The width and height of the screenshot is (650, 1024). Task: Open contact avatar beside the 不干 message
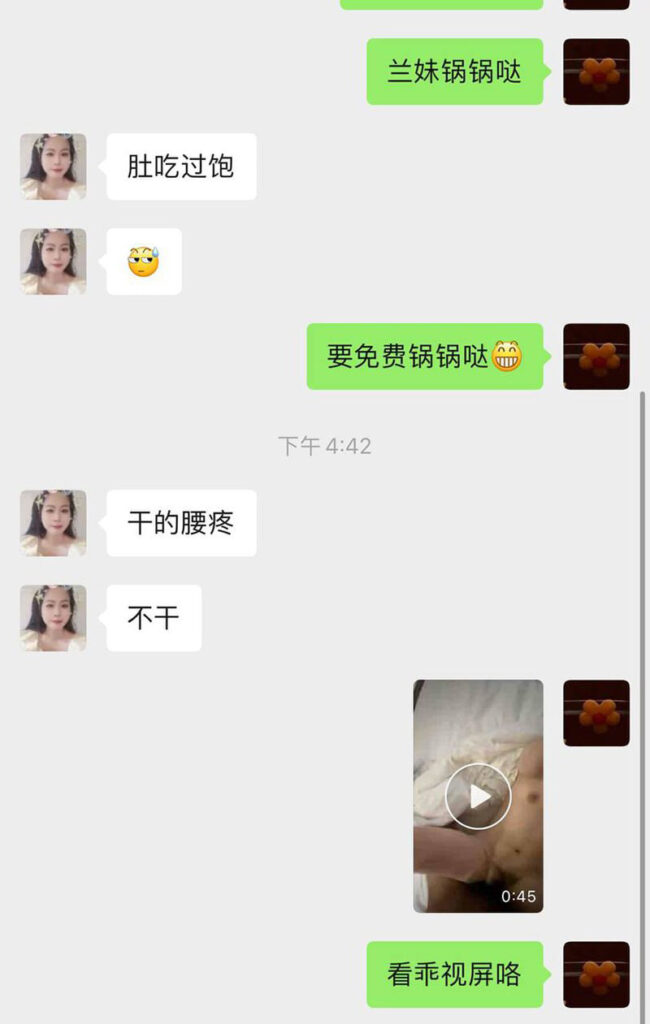(53, 618)
